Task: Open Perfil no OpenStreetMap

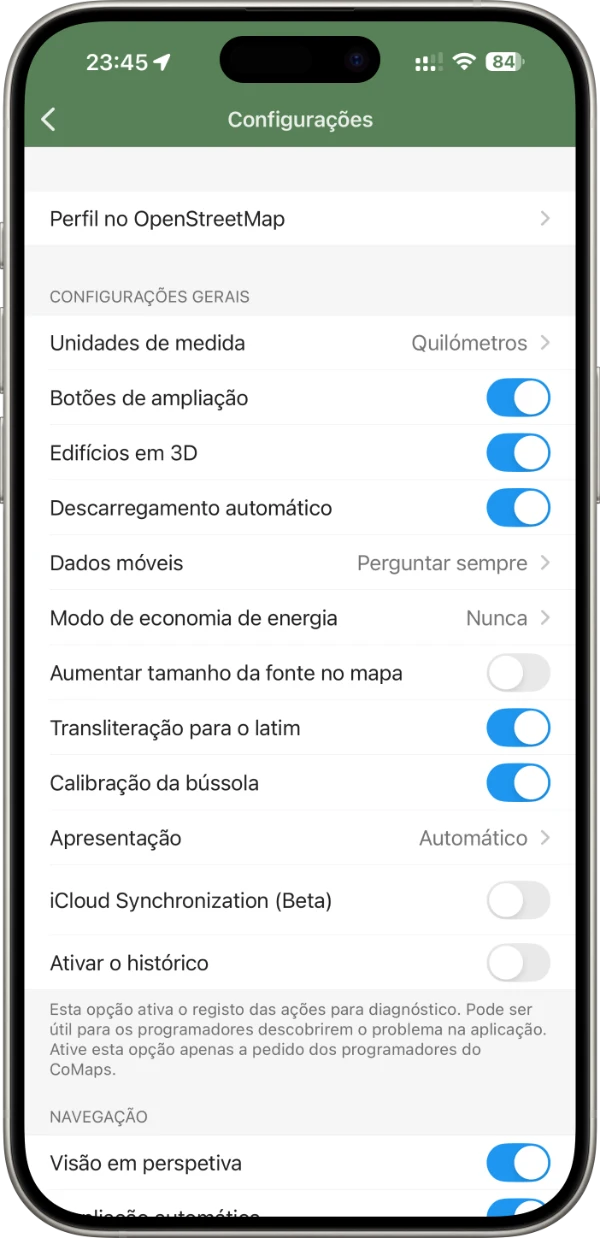Action: 300,218
